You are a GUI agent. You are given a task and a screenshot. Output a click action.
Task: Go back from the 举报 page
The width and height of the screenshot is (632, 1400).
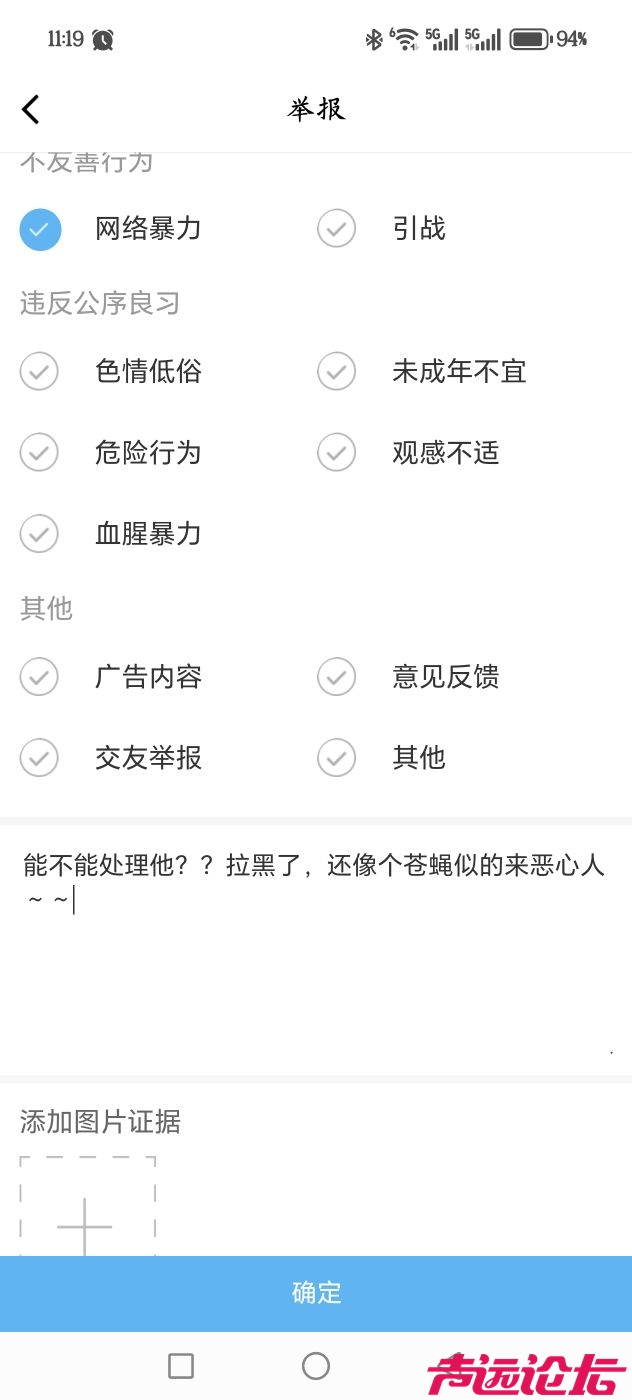(31, 109)
